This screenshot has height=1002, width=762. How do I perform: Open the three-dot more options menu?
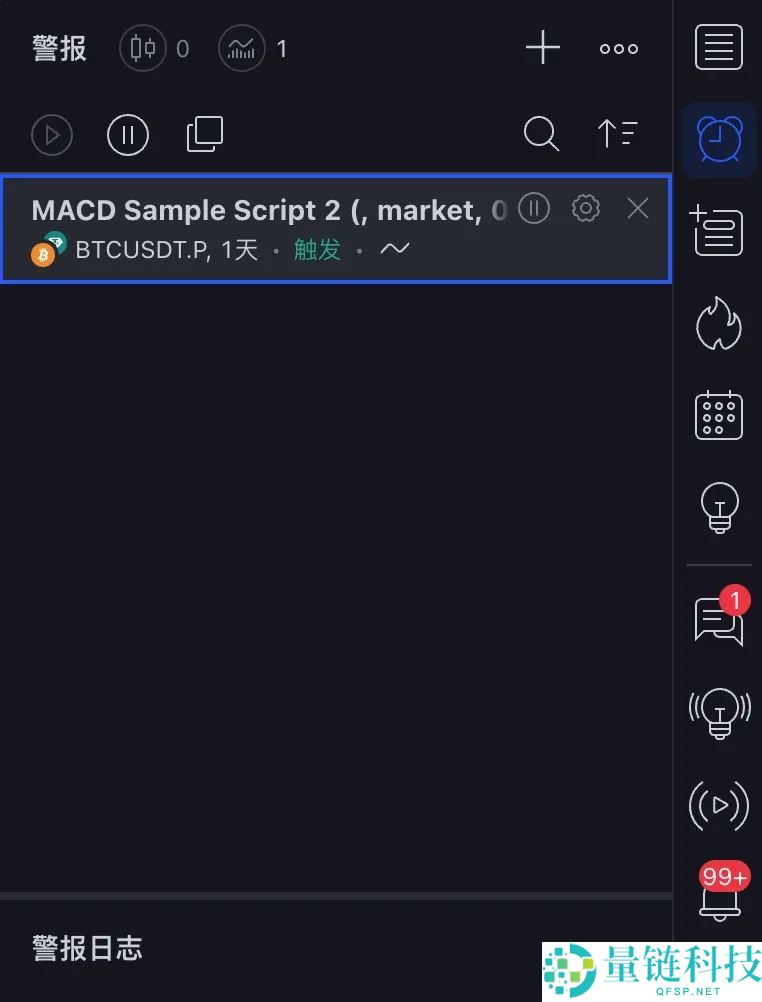pyautogui.click(x=618, y=47)
